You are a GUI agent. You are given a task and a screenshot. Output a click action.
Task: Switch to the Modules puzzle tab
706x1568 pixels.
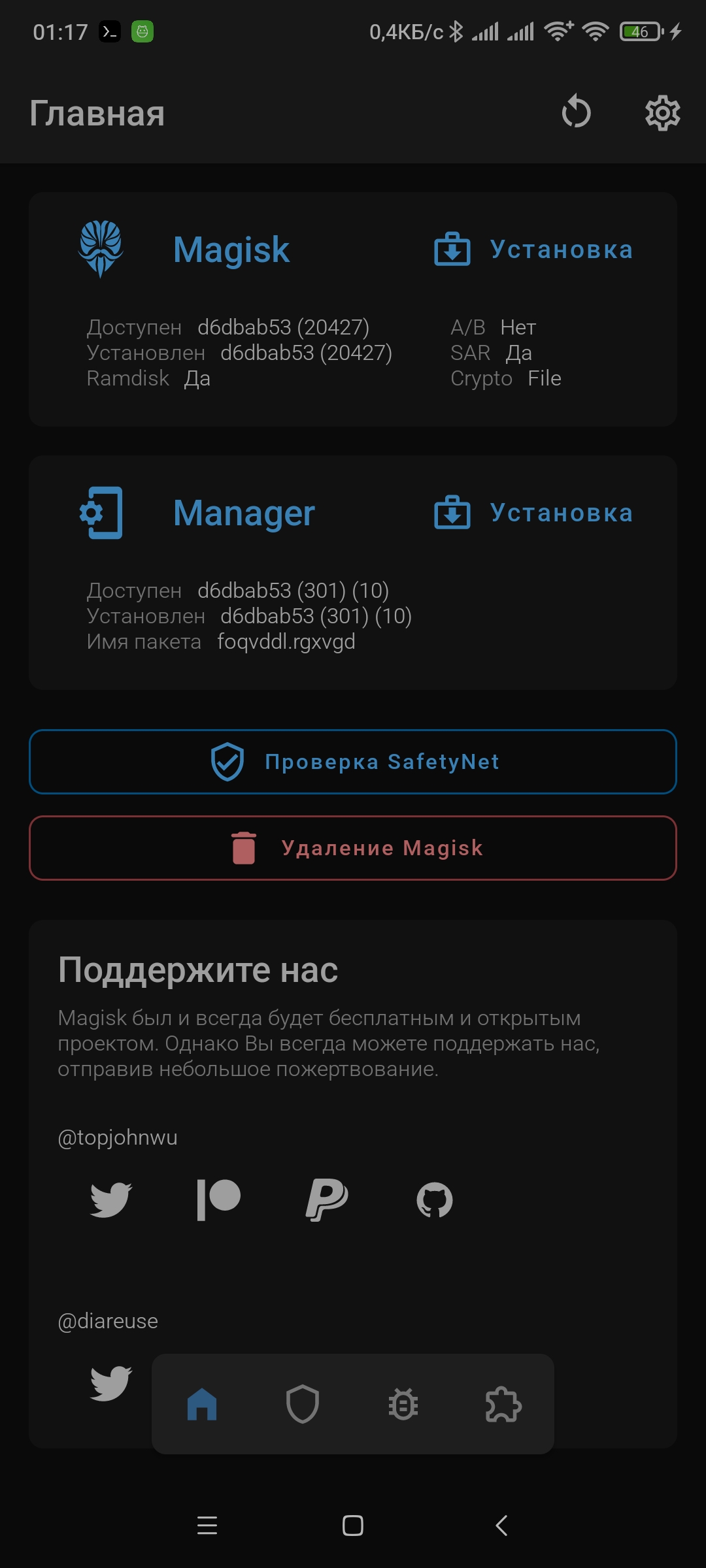pyautogui.click(x=503, y=1404)
